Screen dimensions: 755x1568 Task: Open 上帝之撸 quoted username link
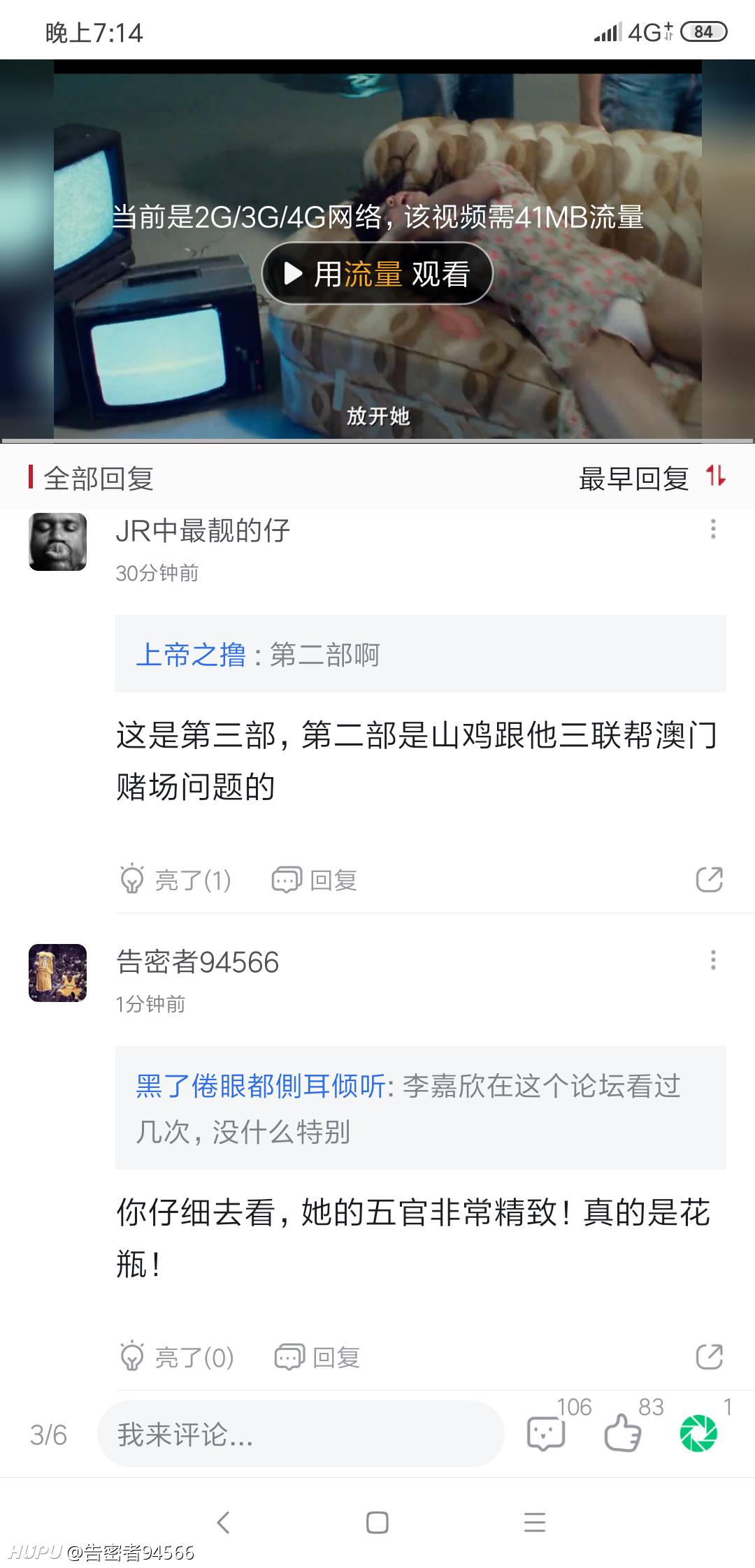coord(191,655)
